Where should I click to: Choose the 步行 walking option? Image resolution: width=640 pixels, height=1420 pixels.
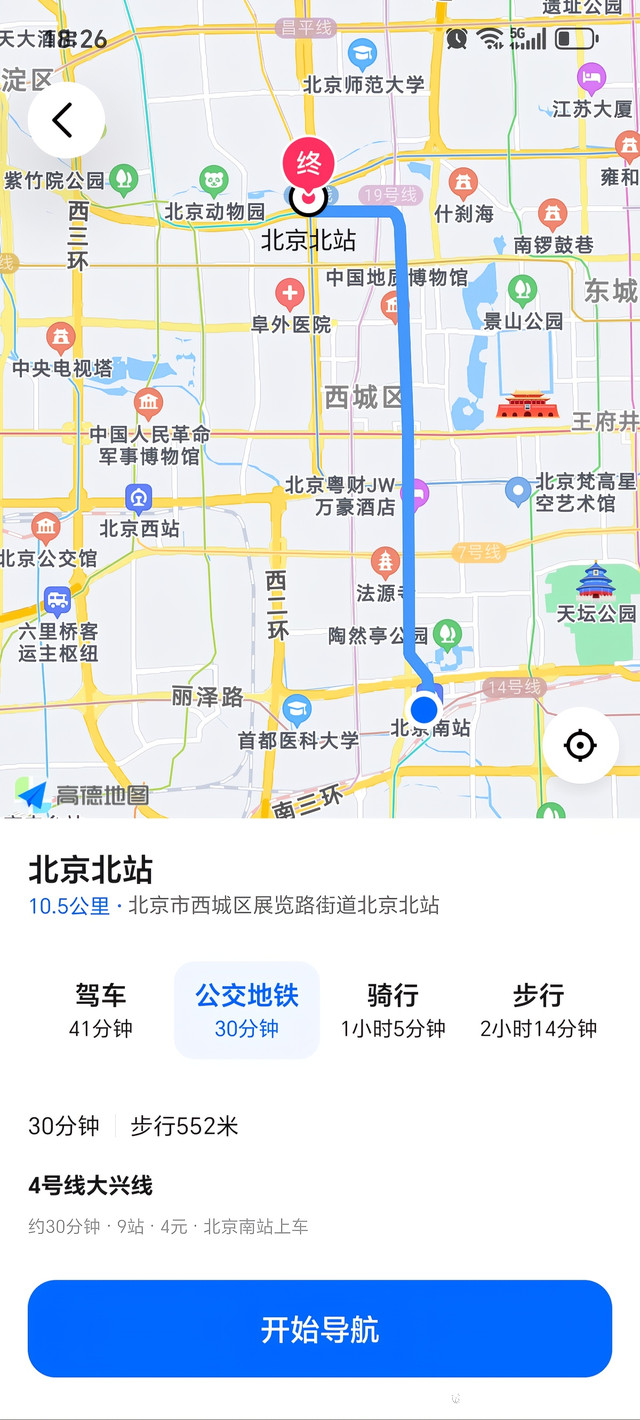click(x=539, y=1010)
